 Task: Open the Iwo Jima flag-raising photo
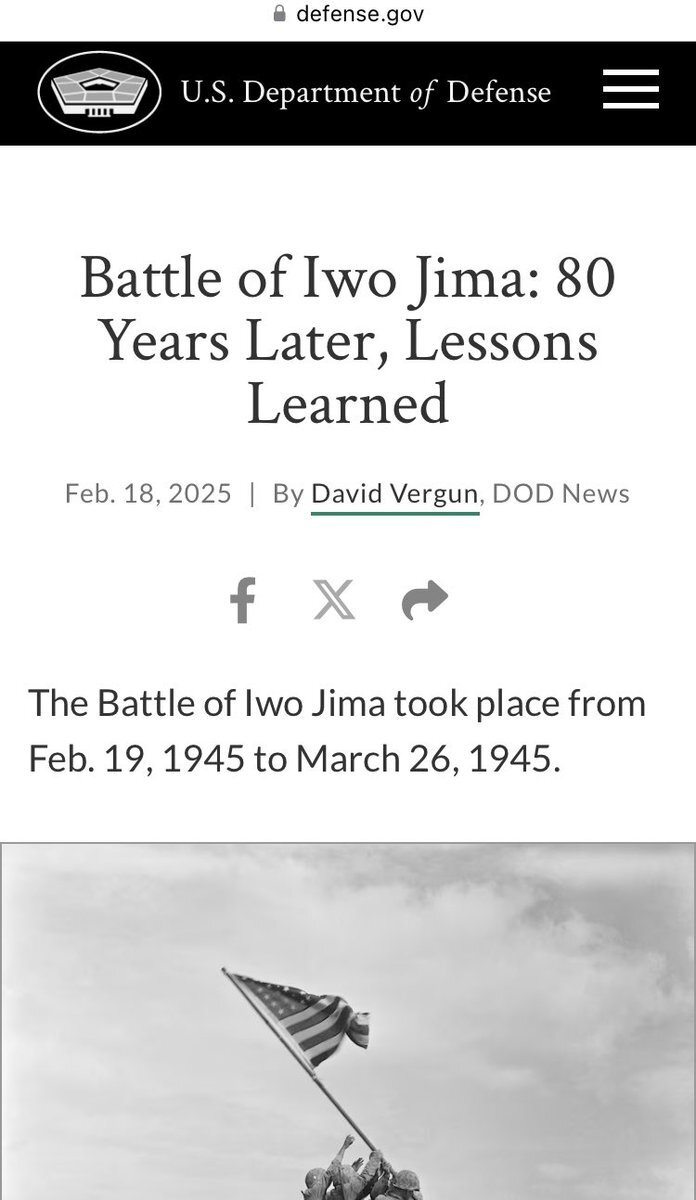(348, 1020)
